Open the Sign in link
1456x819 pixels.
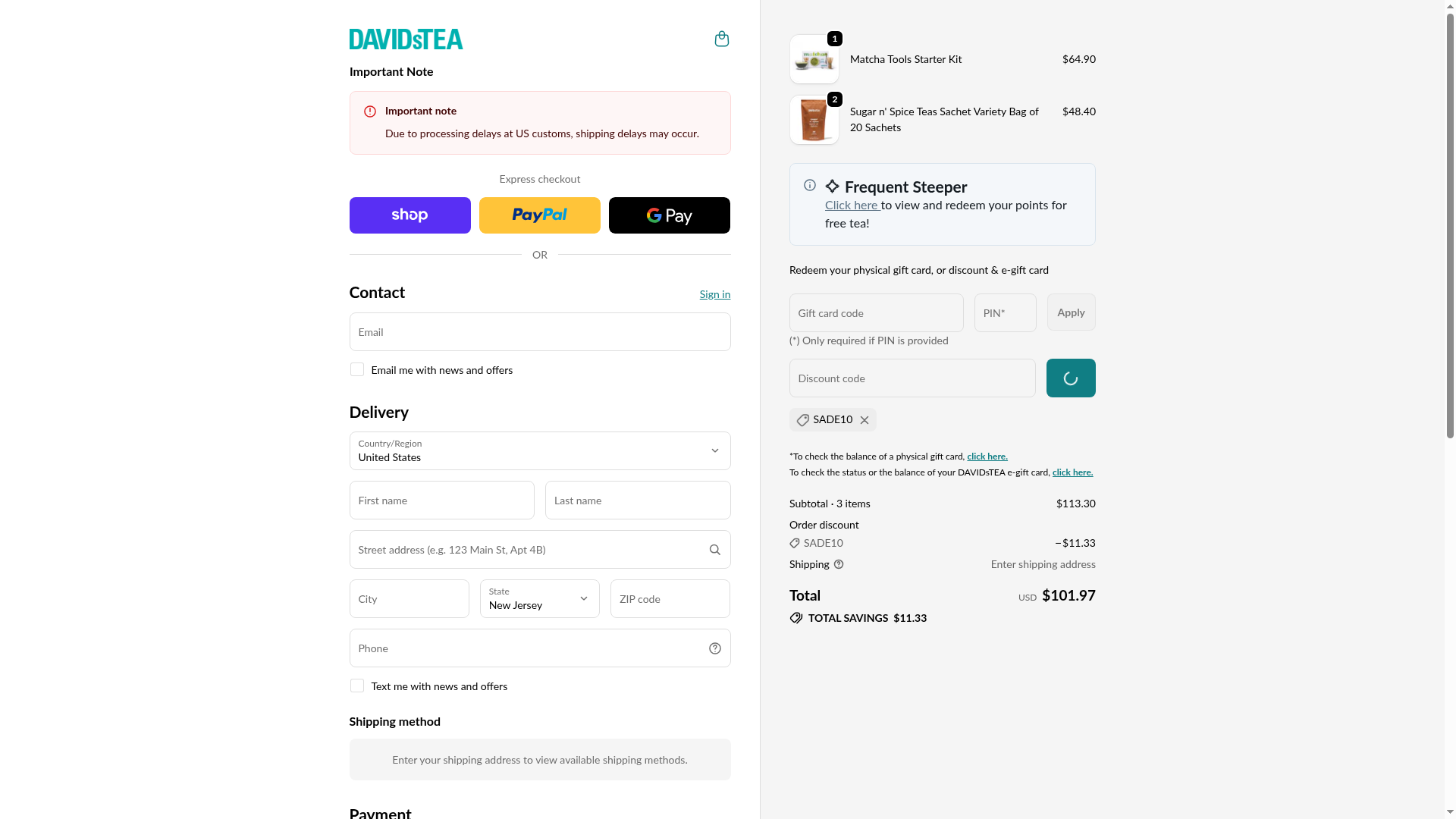[x=714, y=294]
